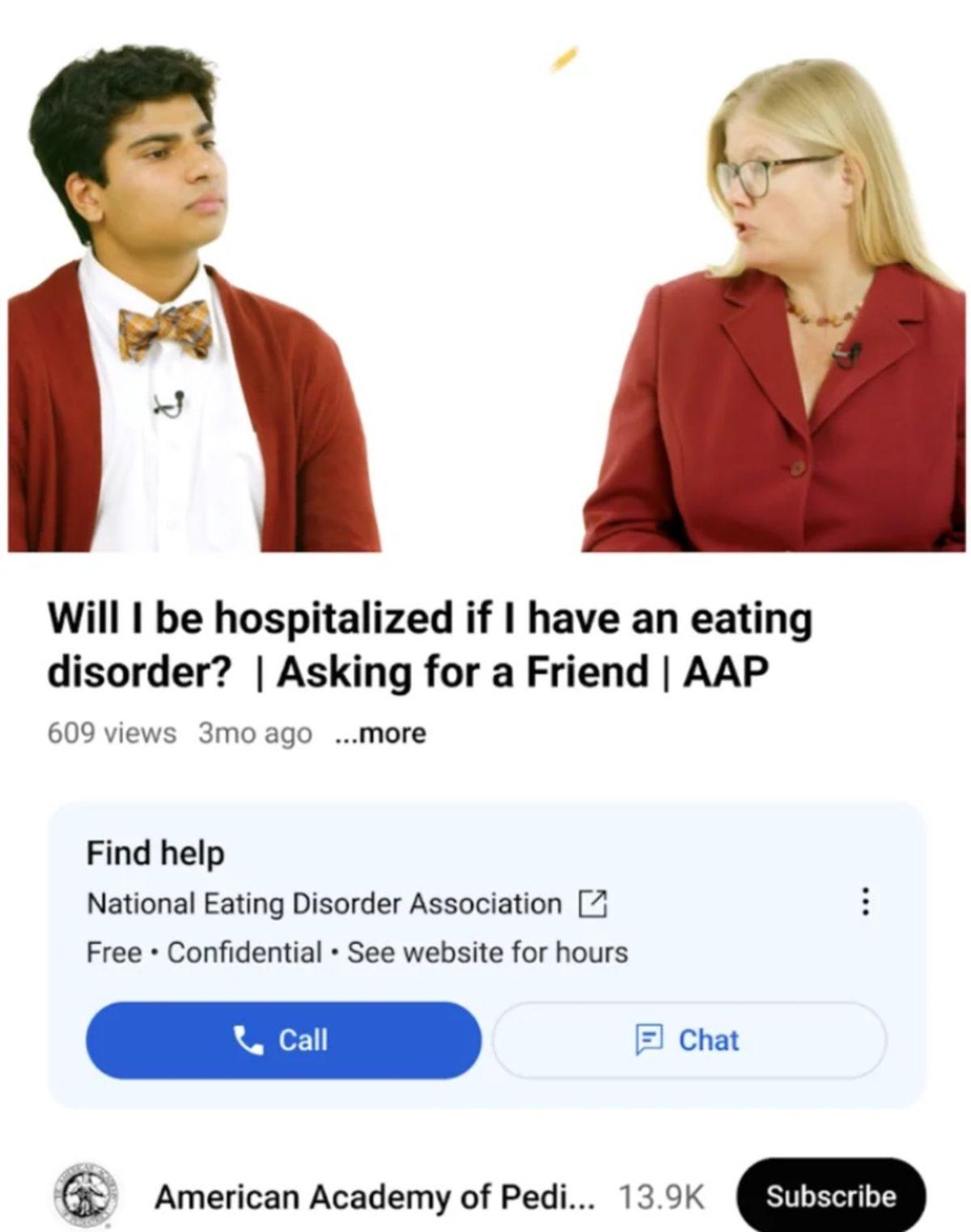Call the eating disorder helpline
The height and width of the screenshot is (1232, 971).
point(283,1039)
